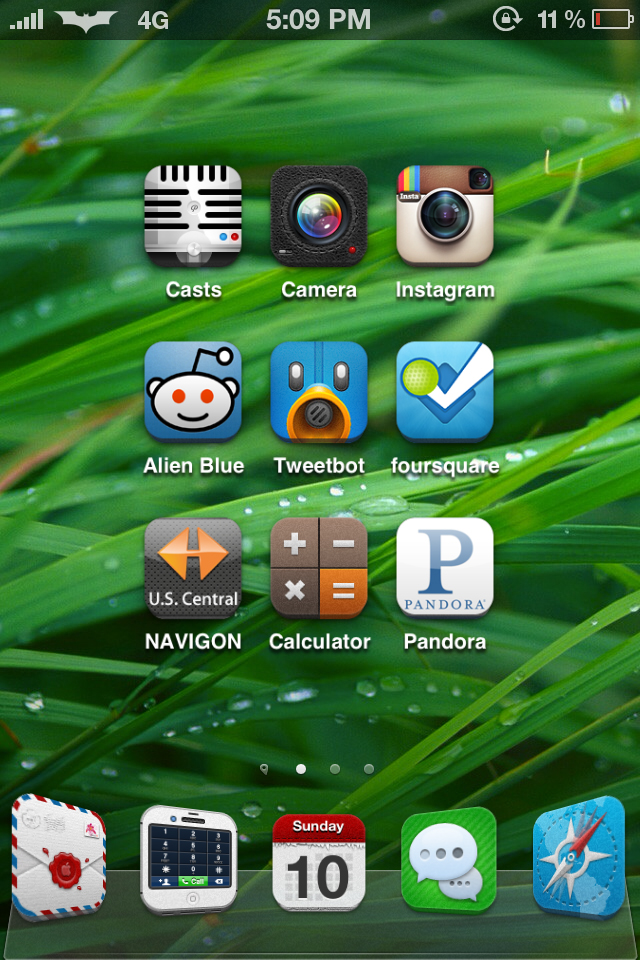This screenshot has width=640, height=960.
Task: Tap the home screen page indicator dots
Action: tap(317, 769)
